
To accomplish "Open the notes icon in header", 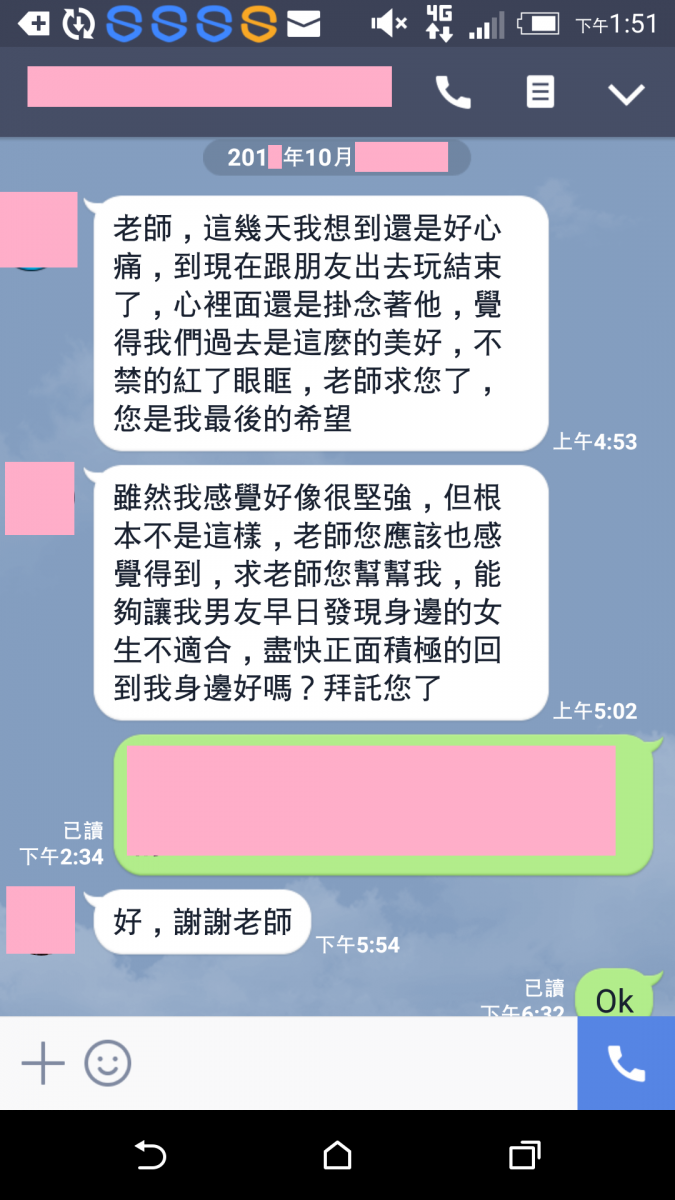I will [x=540, y=93].
